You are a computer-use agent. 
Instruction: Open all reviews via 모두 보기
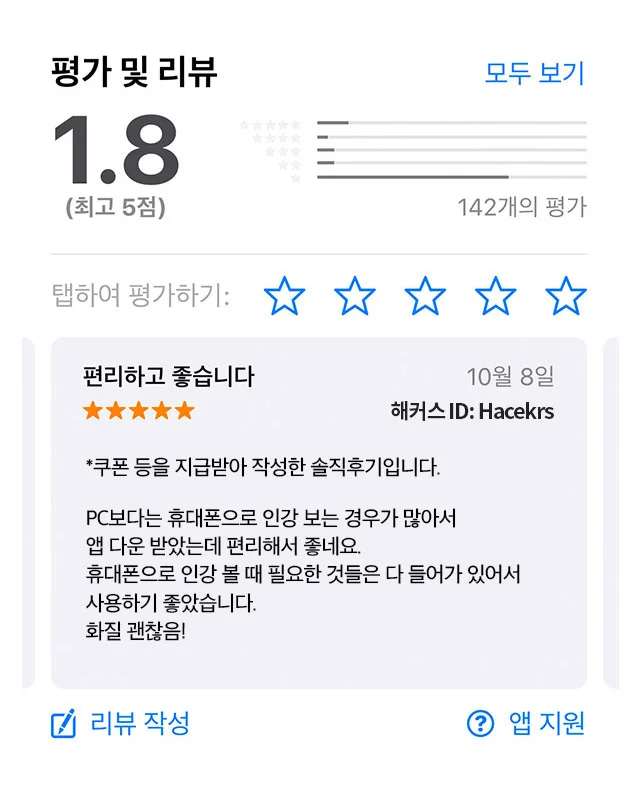[534, 73]
